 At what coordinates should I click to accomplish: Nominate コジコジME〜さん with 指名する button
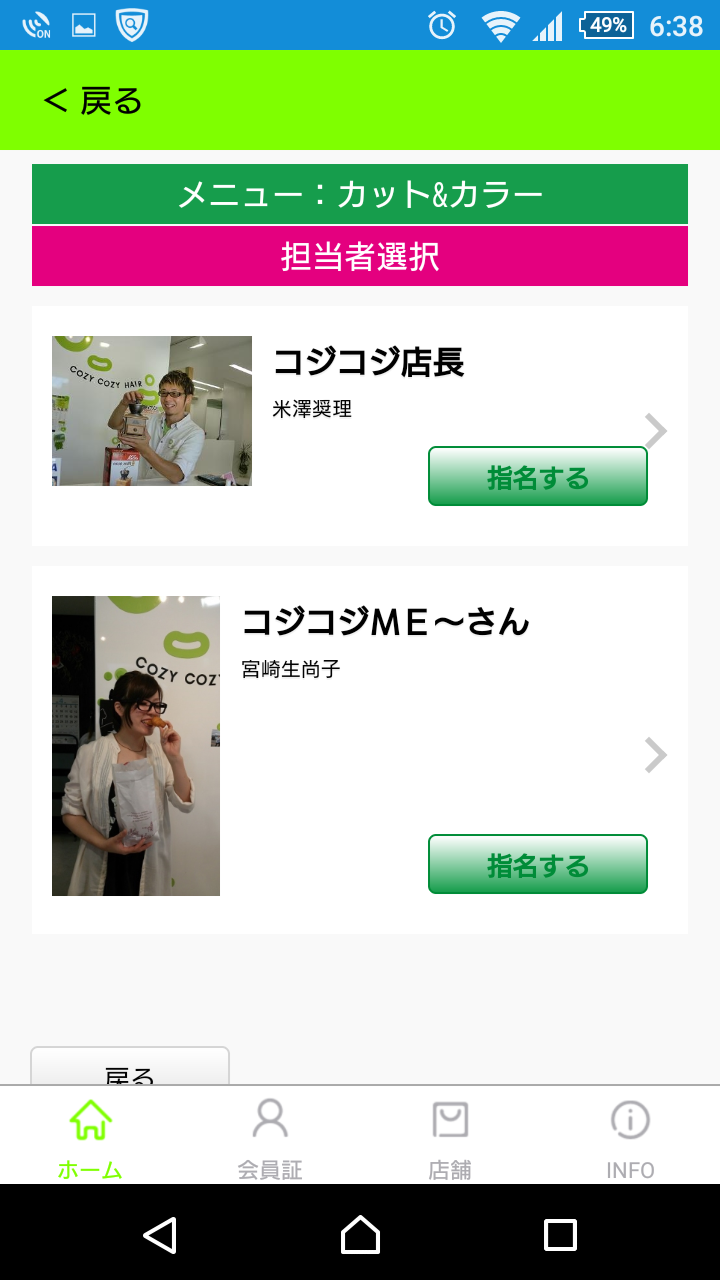pos(537,864)
